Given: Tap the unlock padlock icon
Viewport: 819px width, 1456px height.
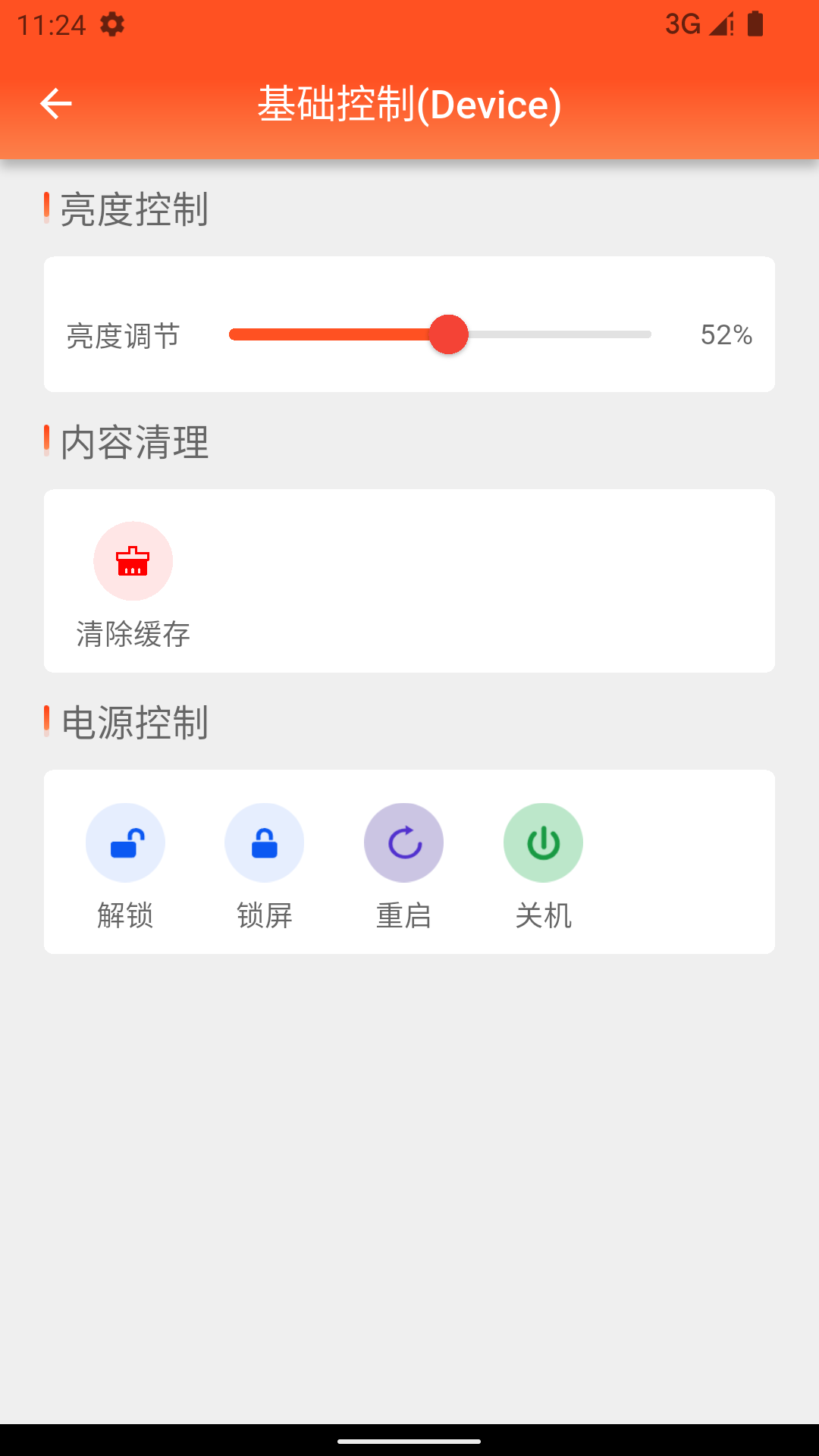Looking at the screenshot, I should [126, 842].
